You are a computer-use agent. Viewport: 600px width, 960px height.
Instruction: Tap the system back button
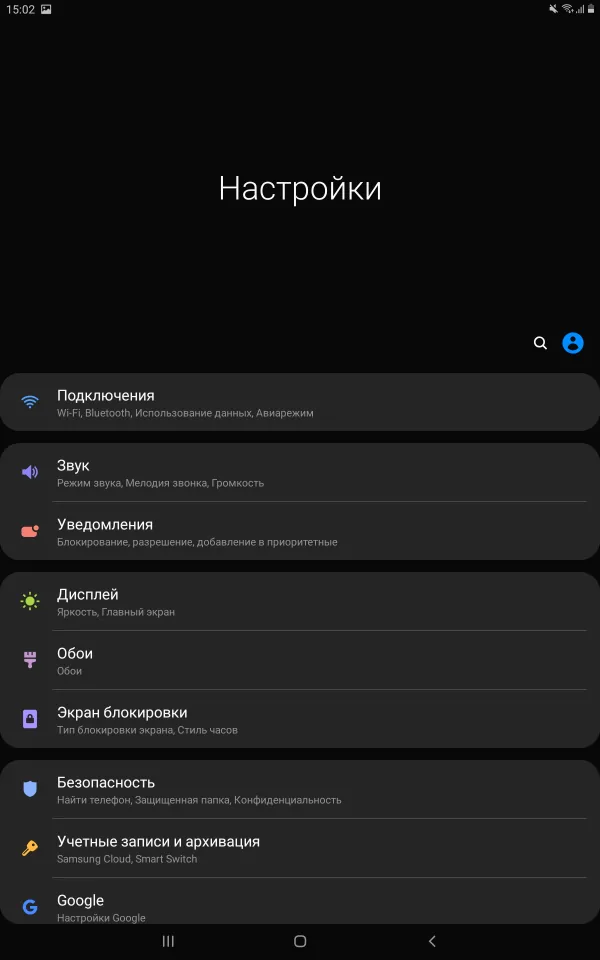[432, 941]
